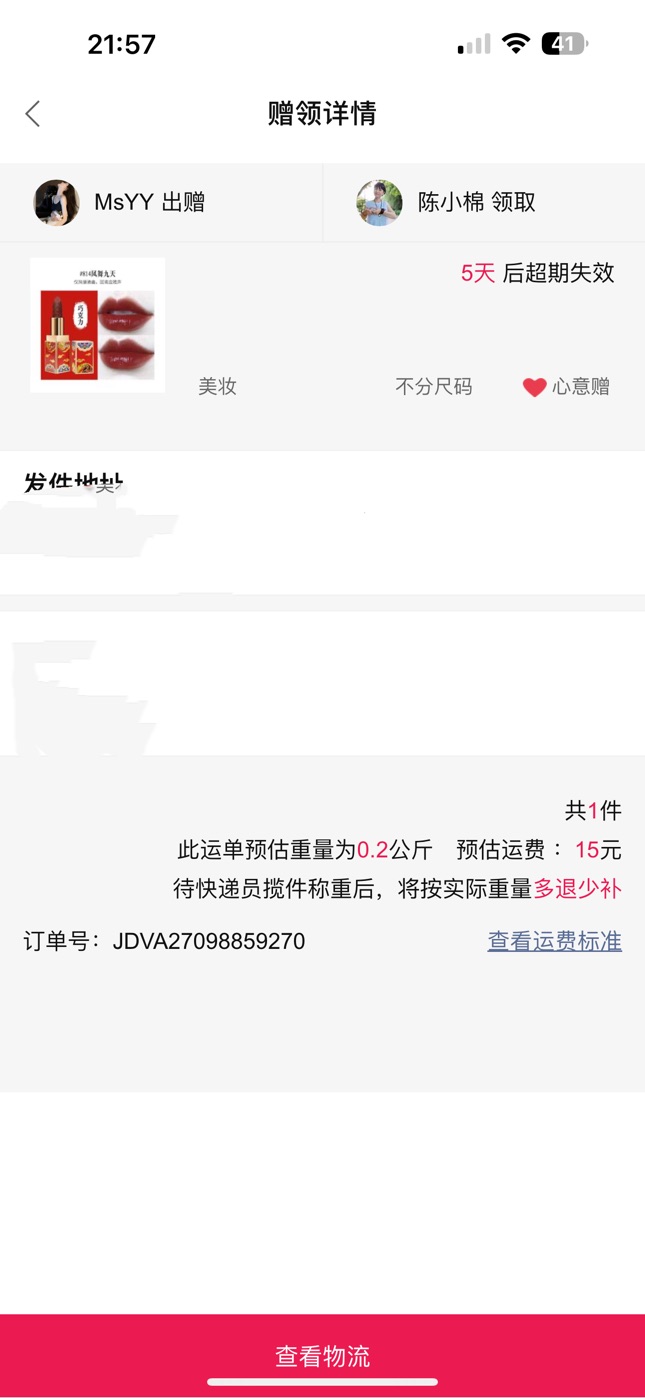This screenshot has width=645, height=1398.
Task: Open the lipstick product image
Action: pos(97,325)
